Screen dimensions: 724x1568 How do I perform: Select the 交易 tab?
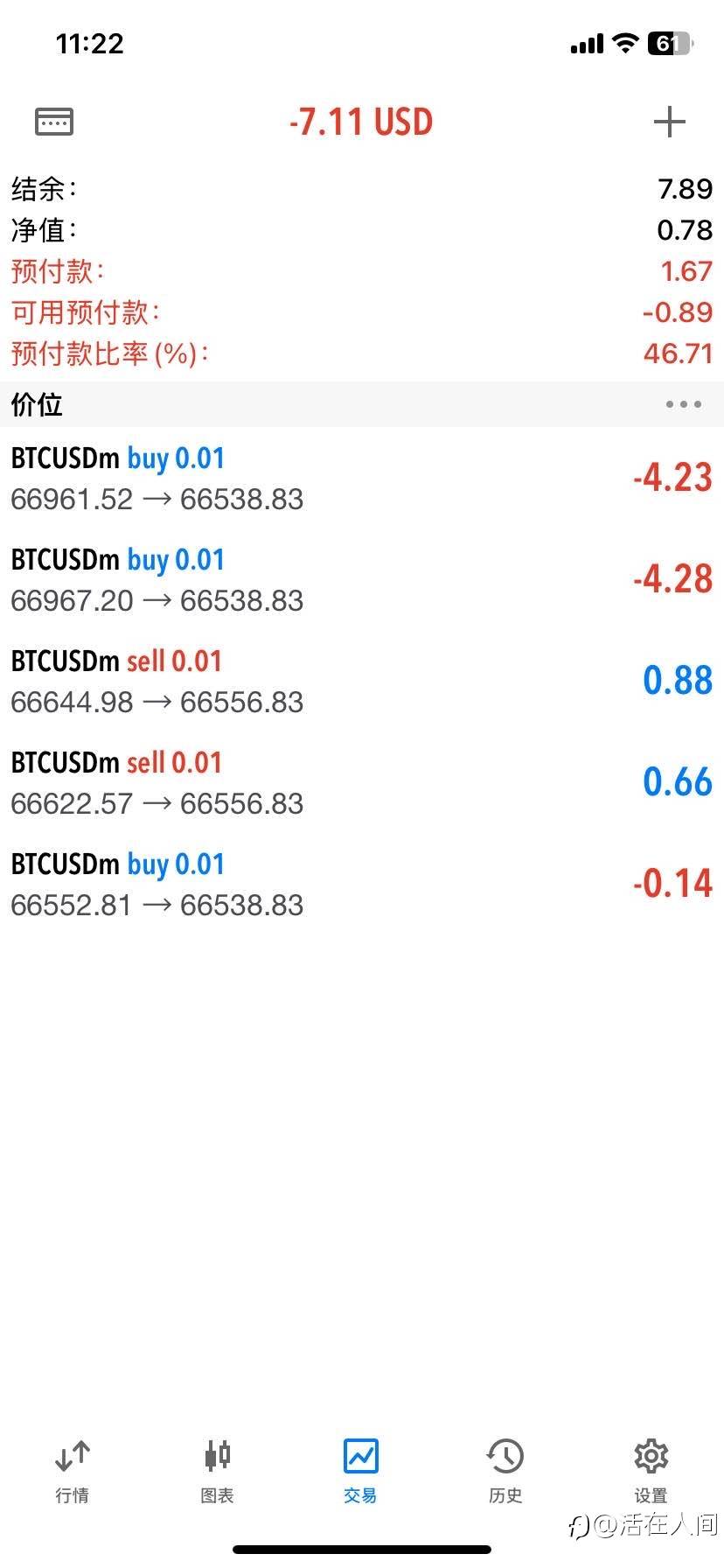pyautogui.click(x=360, y=1472)
